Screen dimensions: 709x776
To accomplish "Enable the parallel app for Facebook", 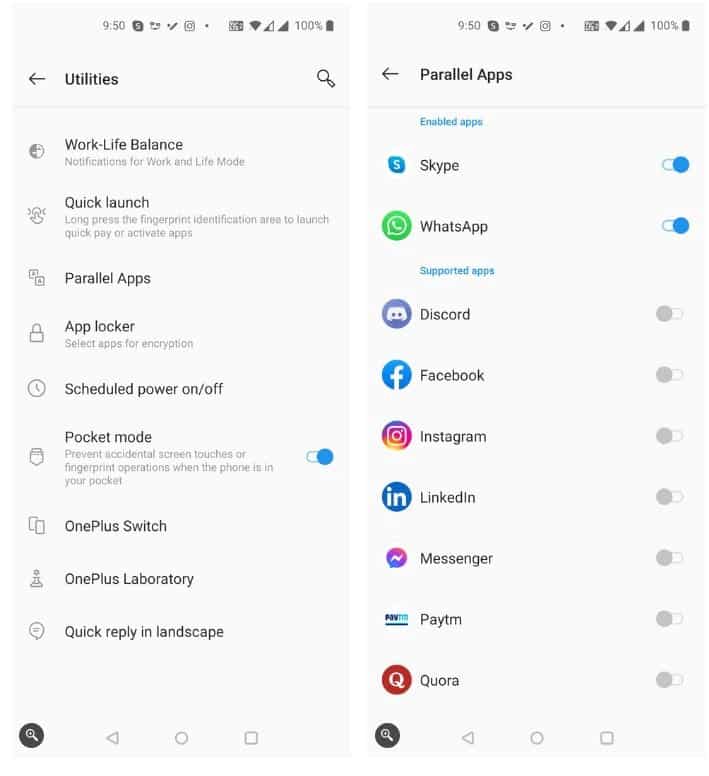I will pos(669,375).
